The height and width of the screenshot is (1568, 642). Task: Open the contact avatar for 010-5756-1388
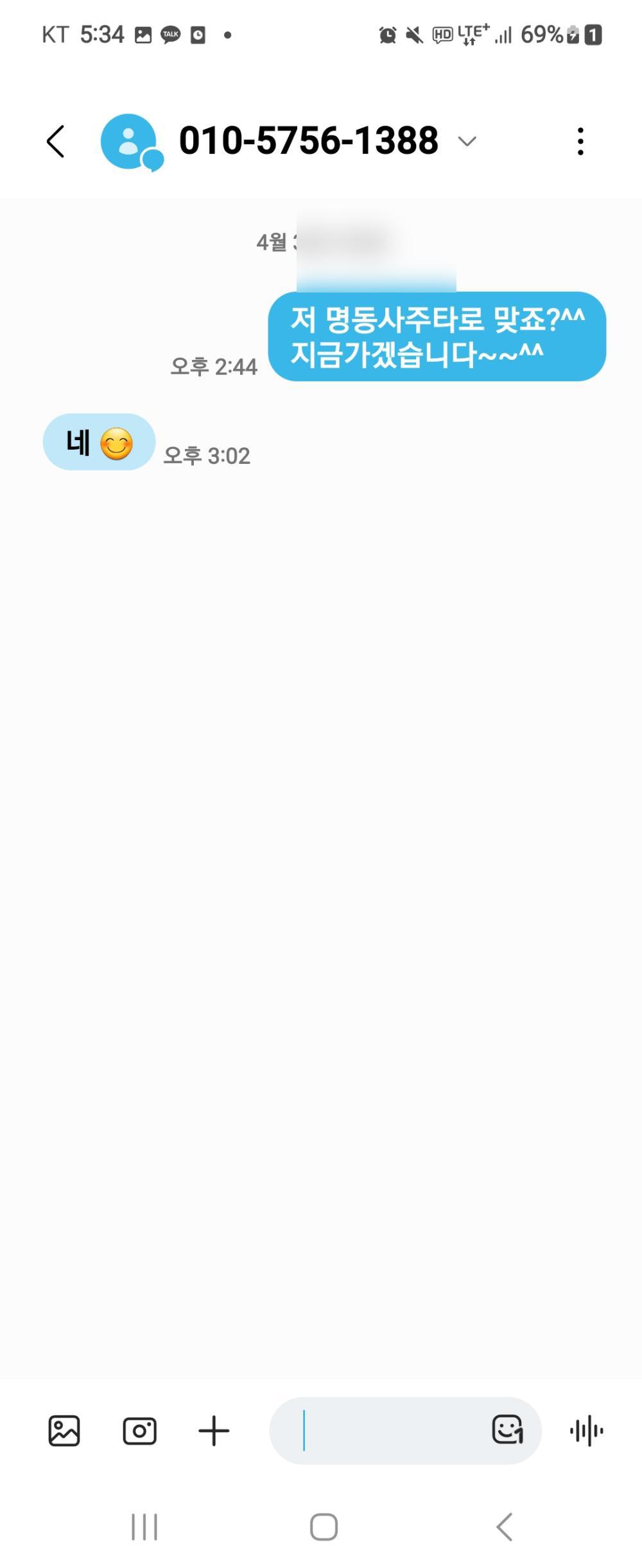click(x=130, y=142)
